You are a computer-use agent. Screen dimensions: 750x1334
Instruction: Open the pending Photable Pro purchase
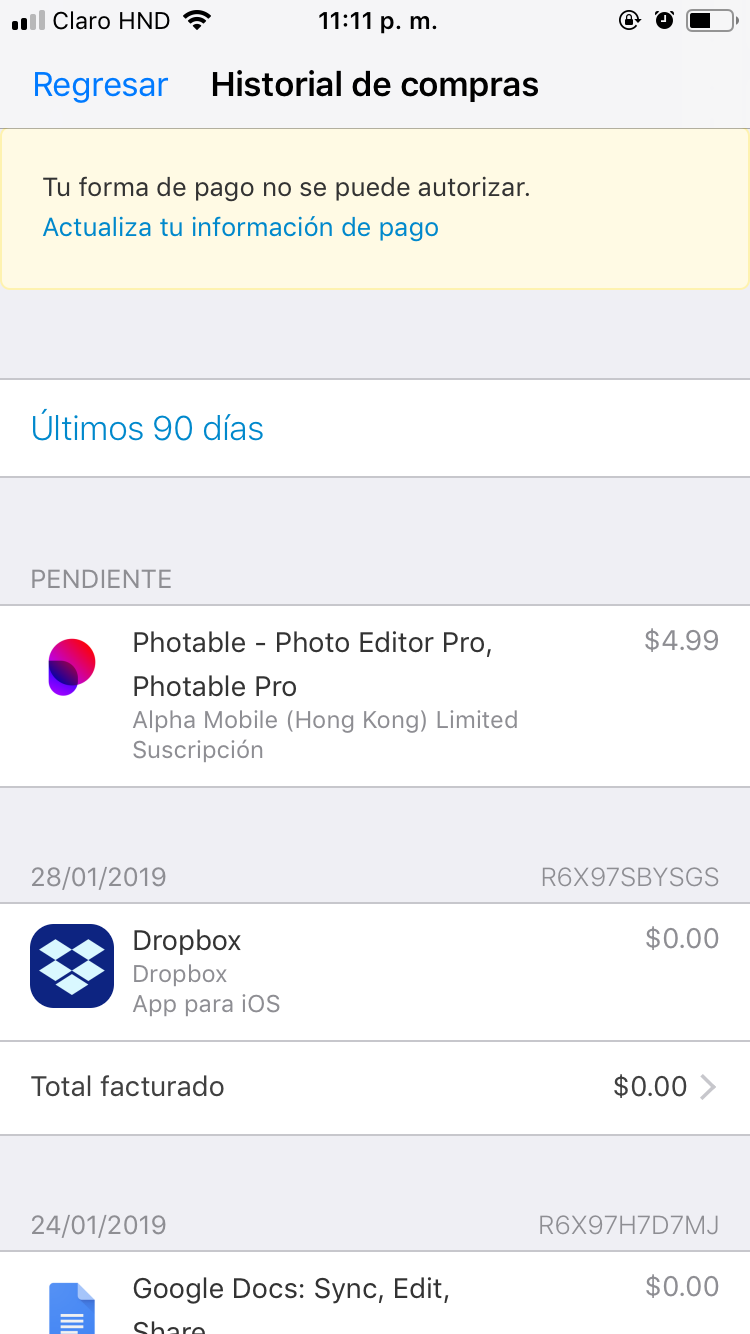tap(375, 695)
